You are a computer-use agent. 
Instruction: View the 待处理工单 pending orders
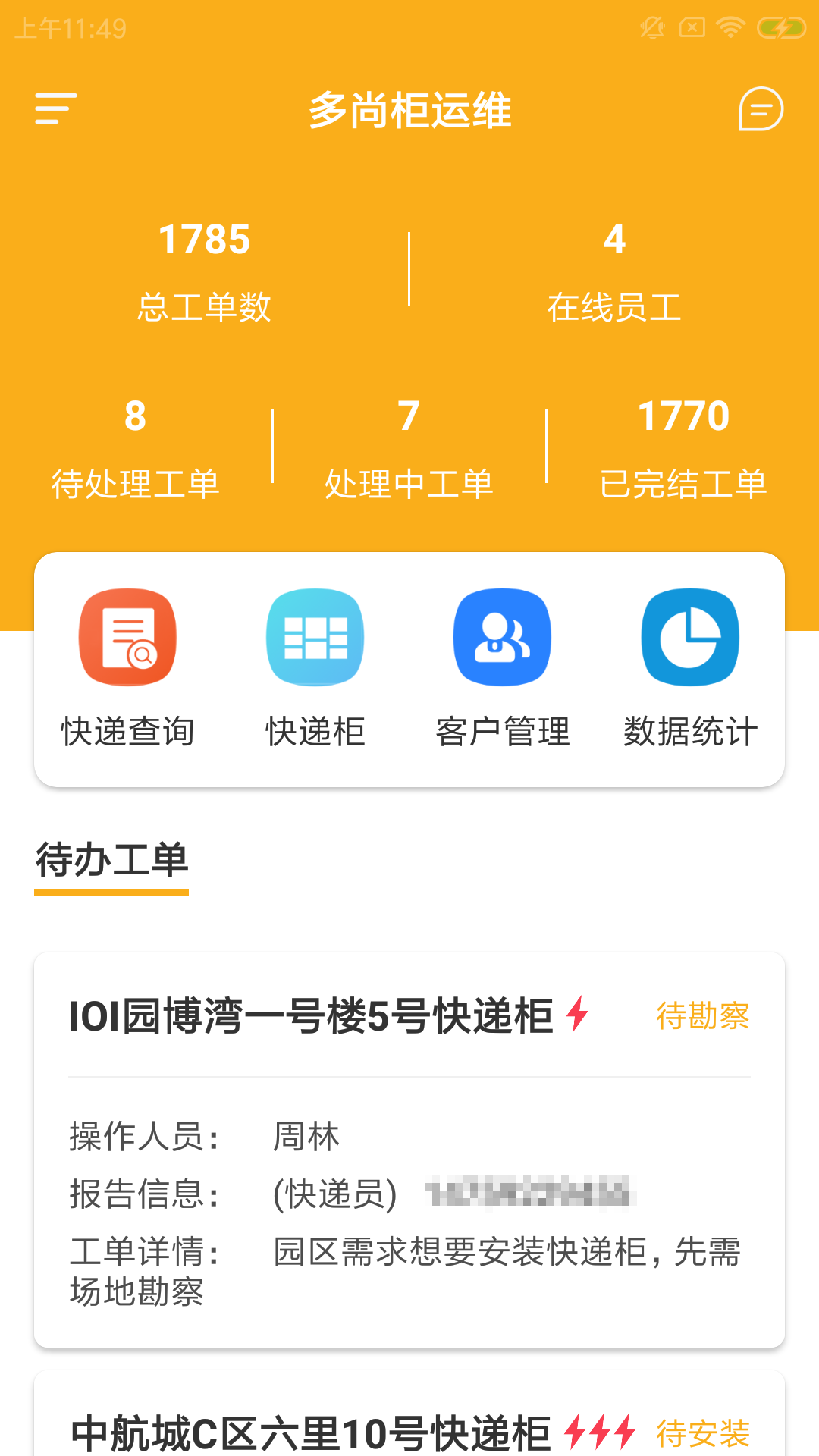(x=135, y=449)
